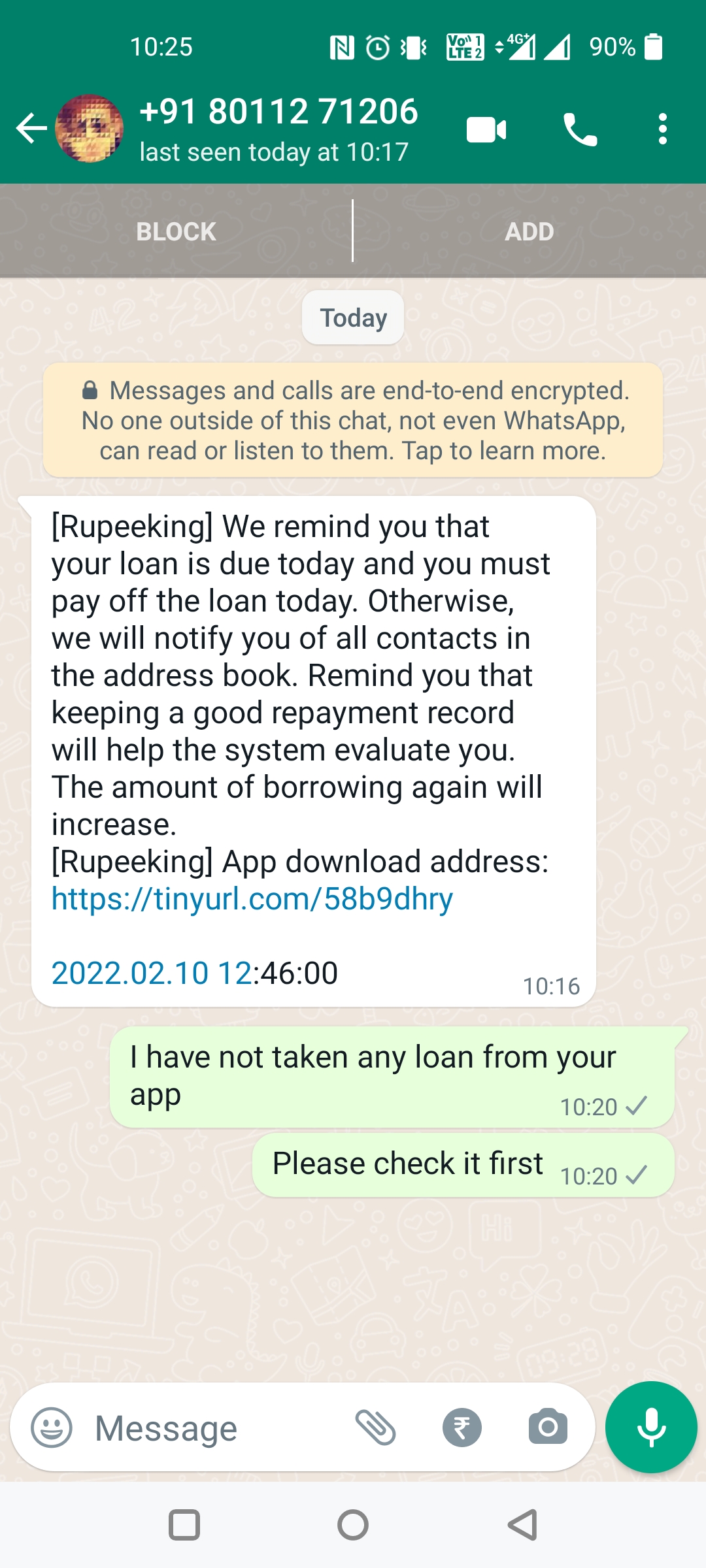
Task: Go back to the chats list
Action: coord(31,128)
